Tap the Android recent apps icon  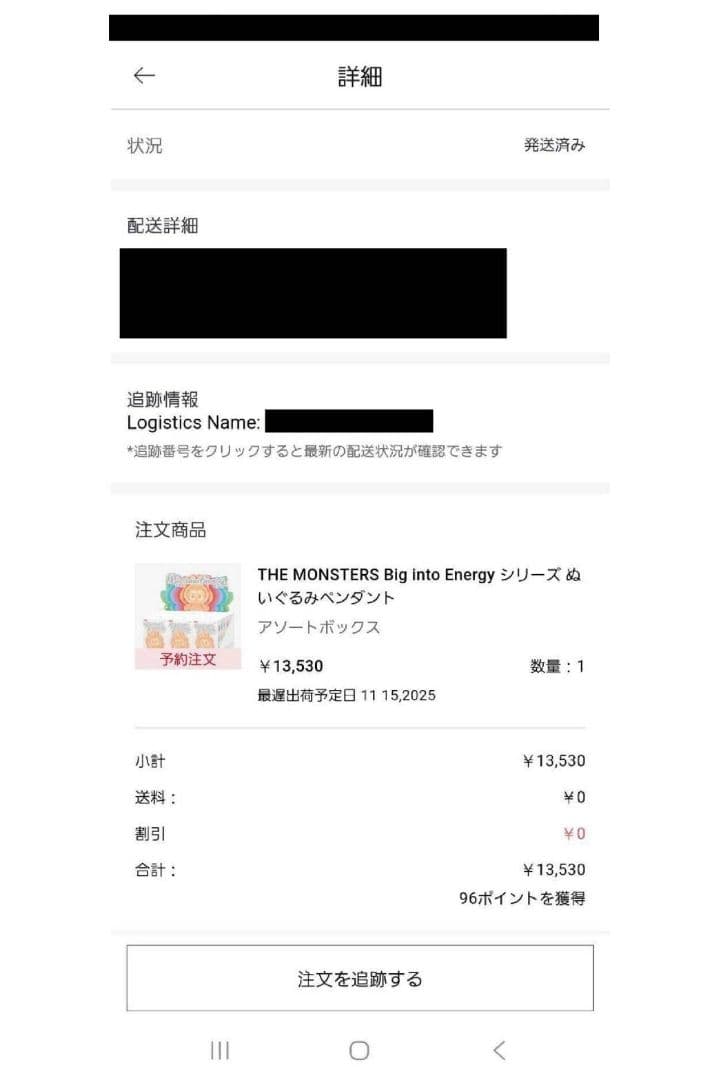tap(218, 1052)
